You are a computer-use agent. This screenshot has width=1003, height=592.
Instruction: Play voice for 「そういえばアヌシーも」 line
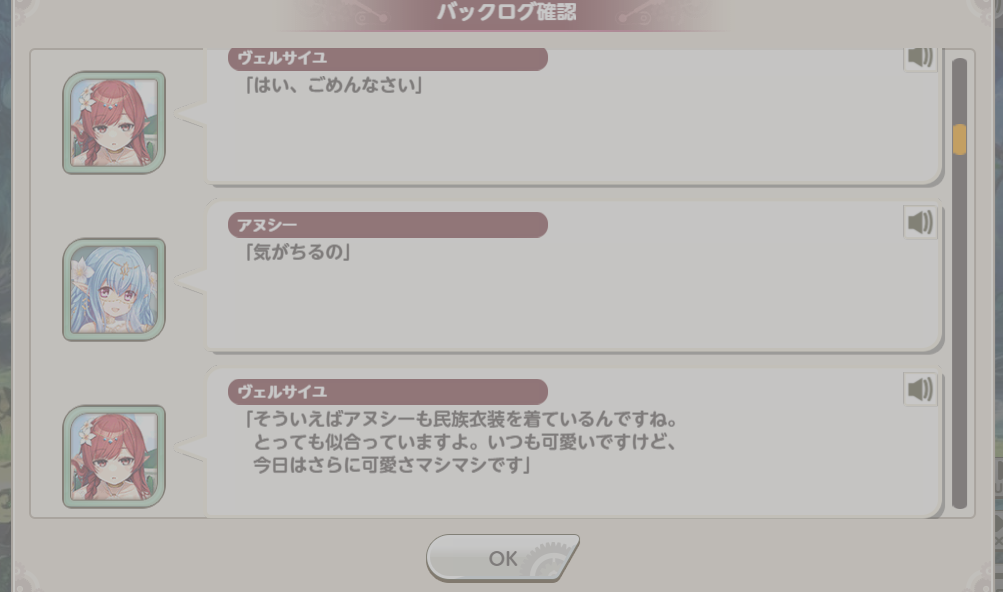pyautogui.click(x=920, y=389)
